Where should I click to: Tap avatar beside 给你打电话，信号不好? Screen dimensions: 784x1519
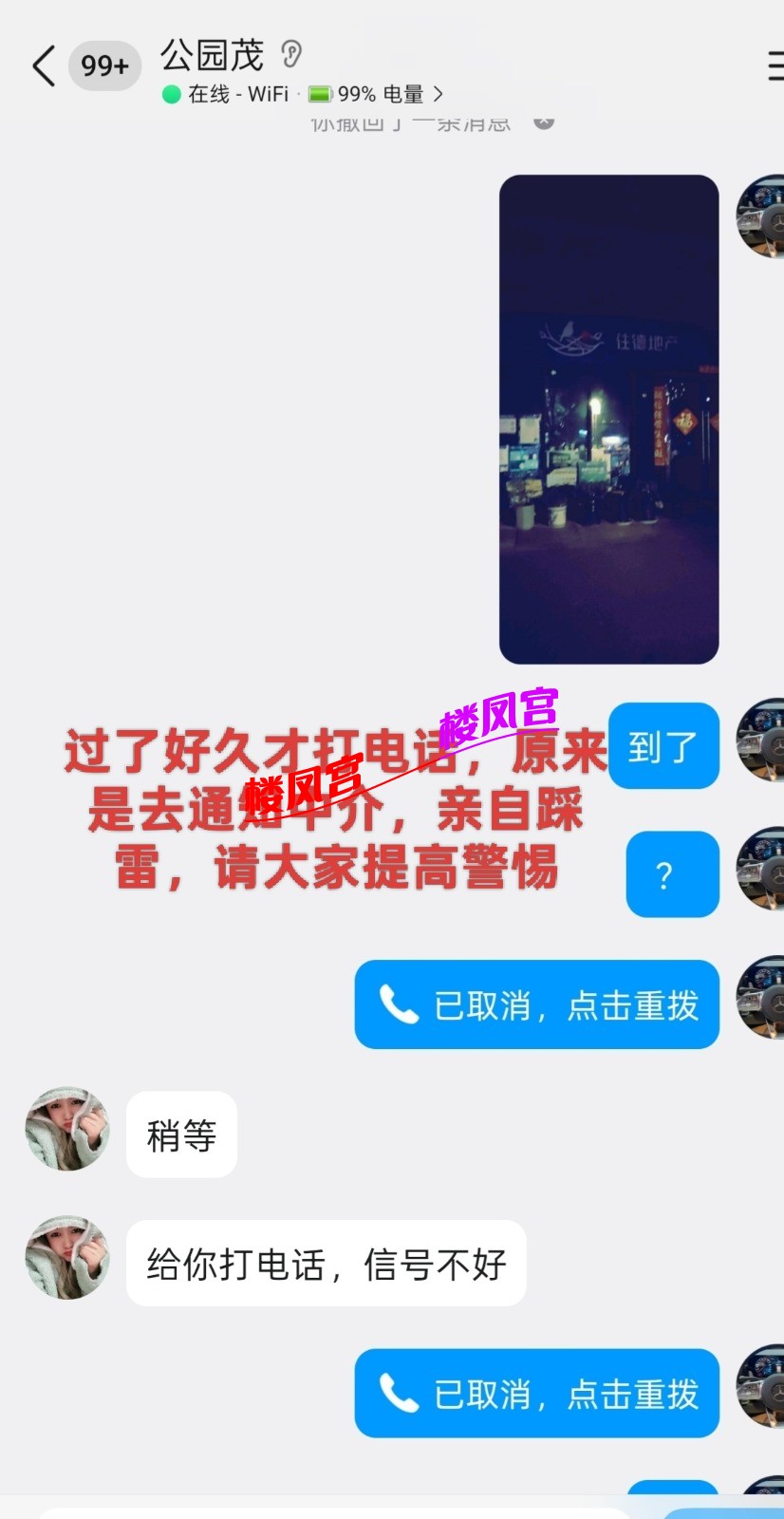[67, 1258]
